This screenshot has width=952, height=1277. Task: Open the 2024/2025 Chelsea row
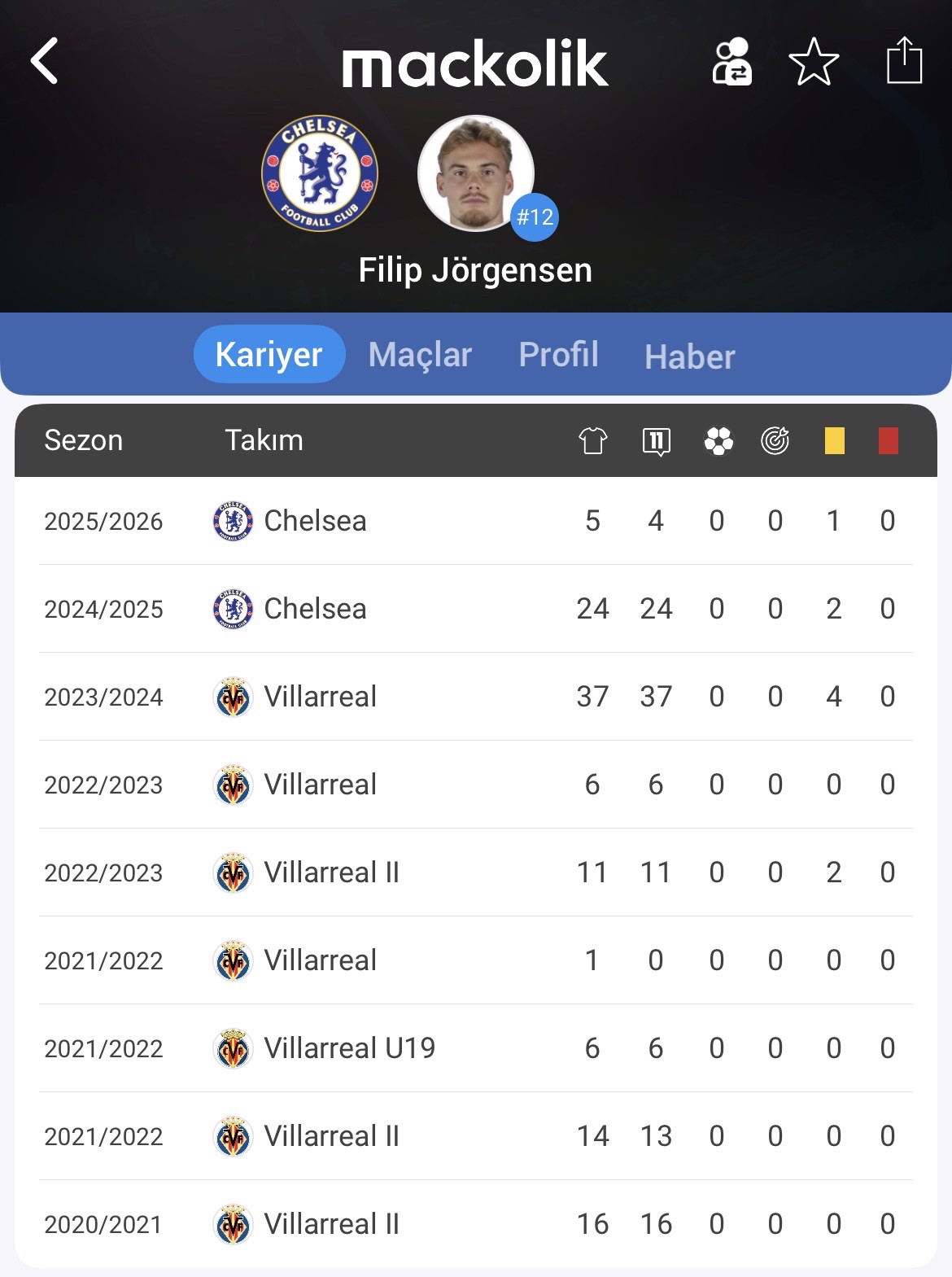(x=476, y=609)
